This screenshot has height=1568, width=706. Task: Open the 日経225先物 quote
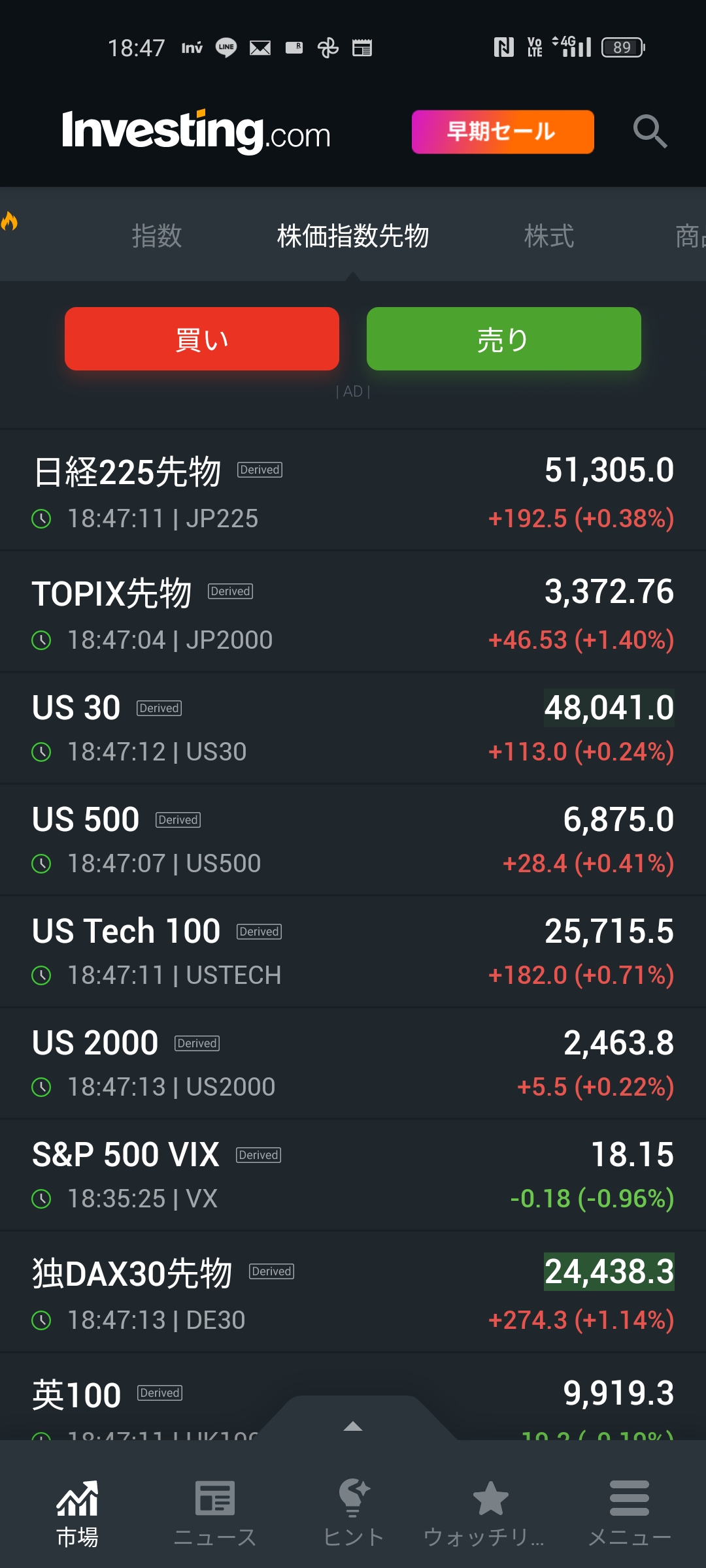click(x=353, y=491)
